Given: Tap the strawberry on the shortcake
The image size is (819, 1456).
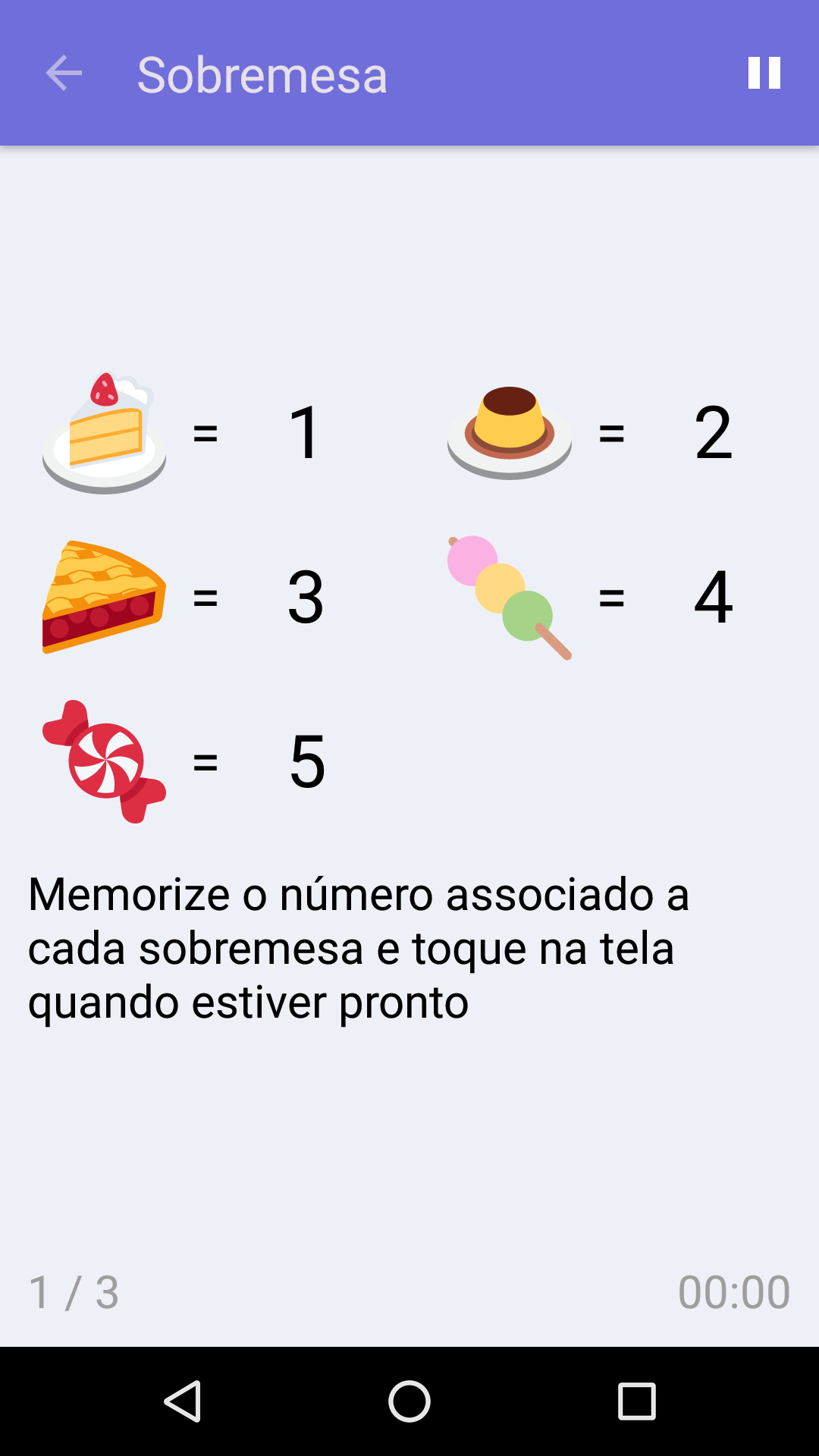Looking at the screenshot, I should click(103, 388).
